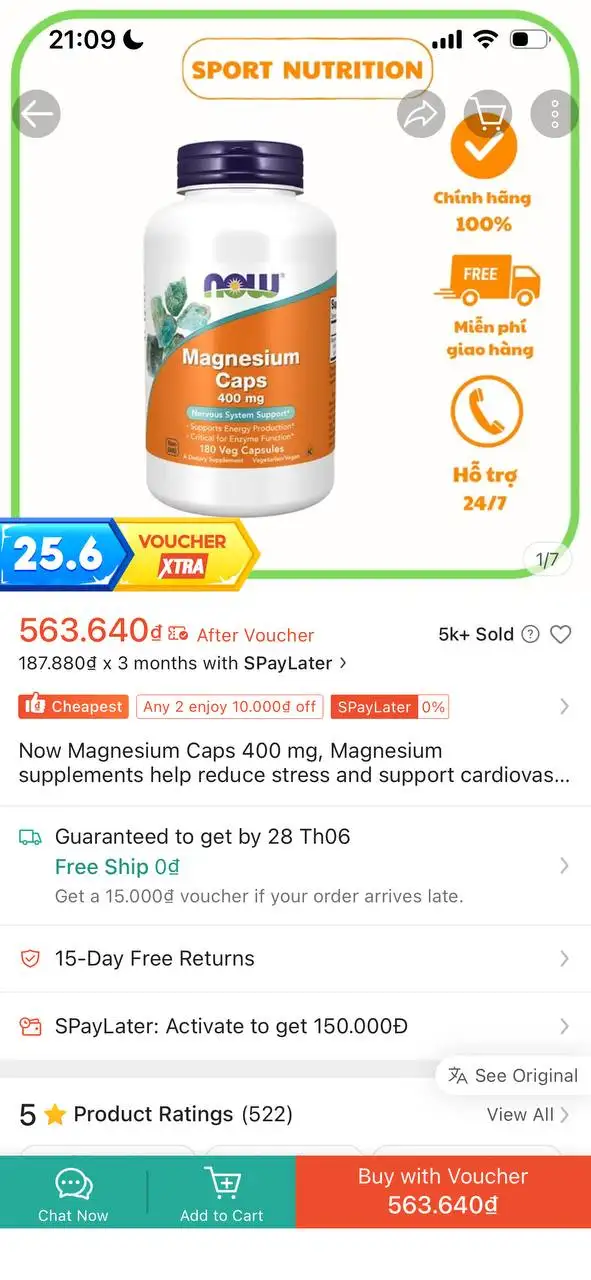Open SPayLater 3-month installment details

pyautogui.click(x=183, y=662)
